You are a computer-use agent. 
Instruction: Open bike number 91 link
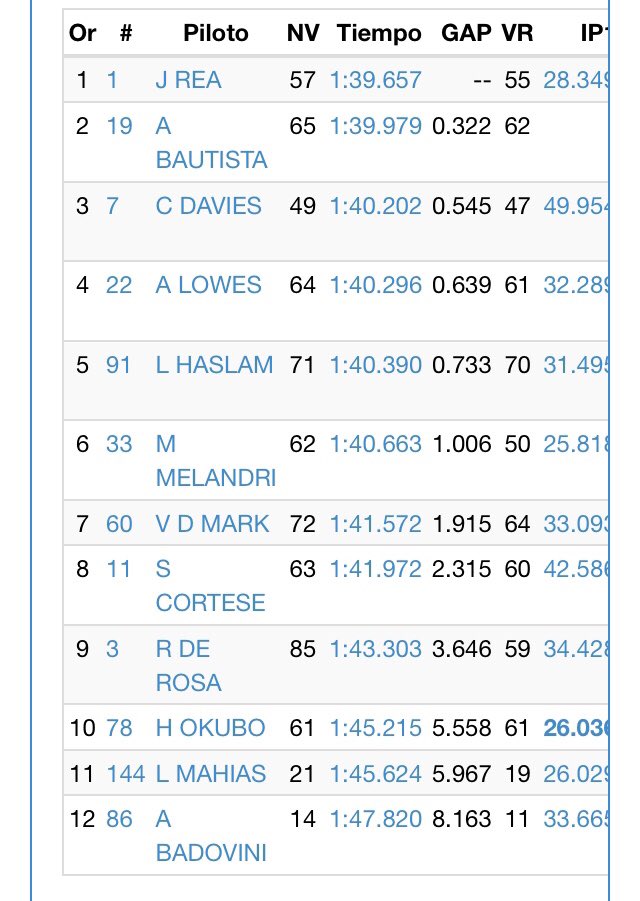pos(118,365)
